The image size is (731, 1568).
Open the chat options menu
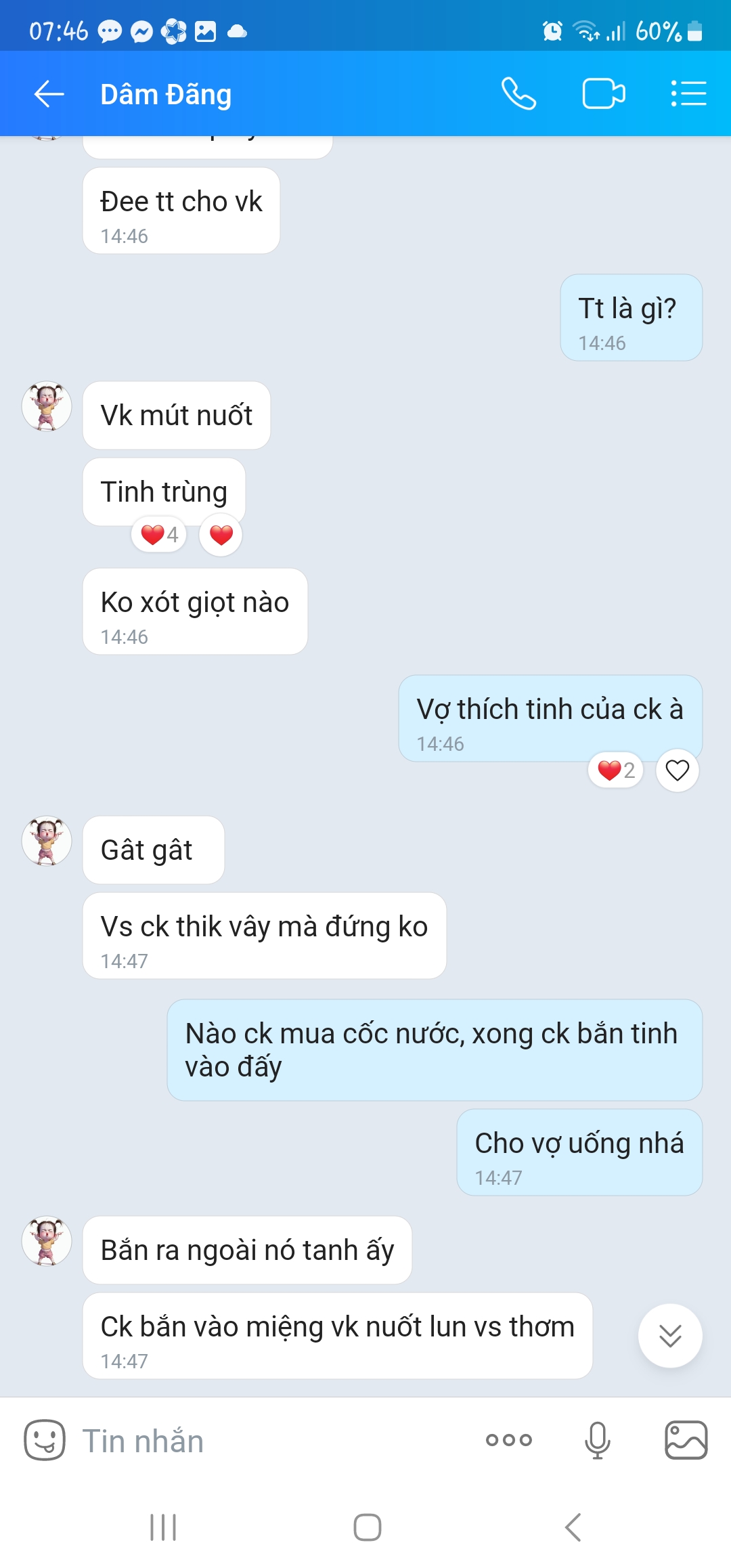click(x=688, y=94)
